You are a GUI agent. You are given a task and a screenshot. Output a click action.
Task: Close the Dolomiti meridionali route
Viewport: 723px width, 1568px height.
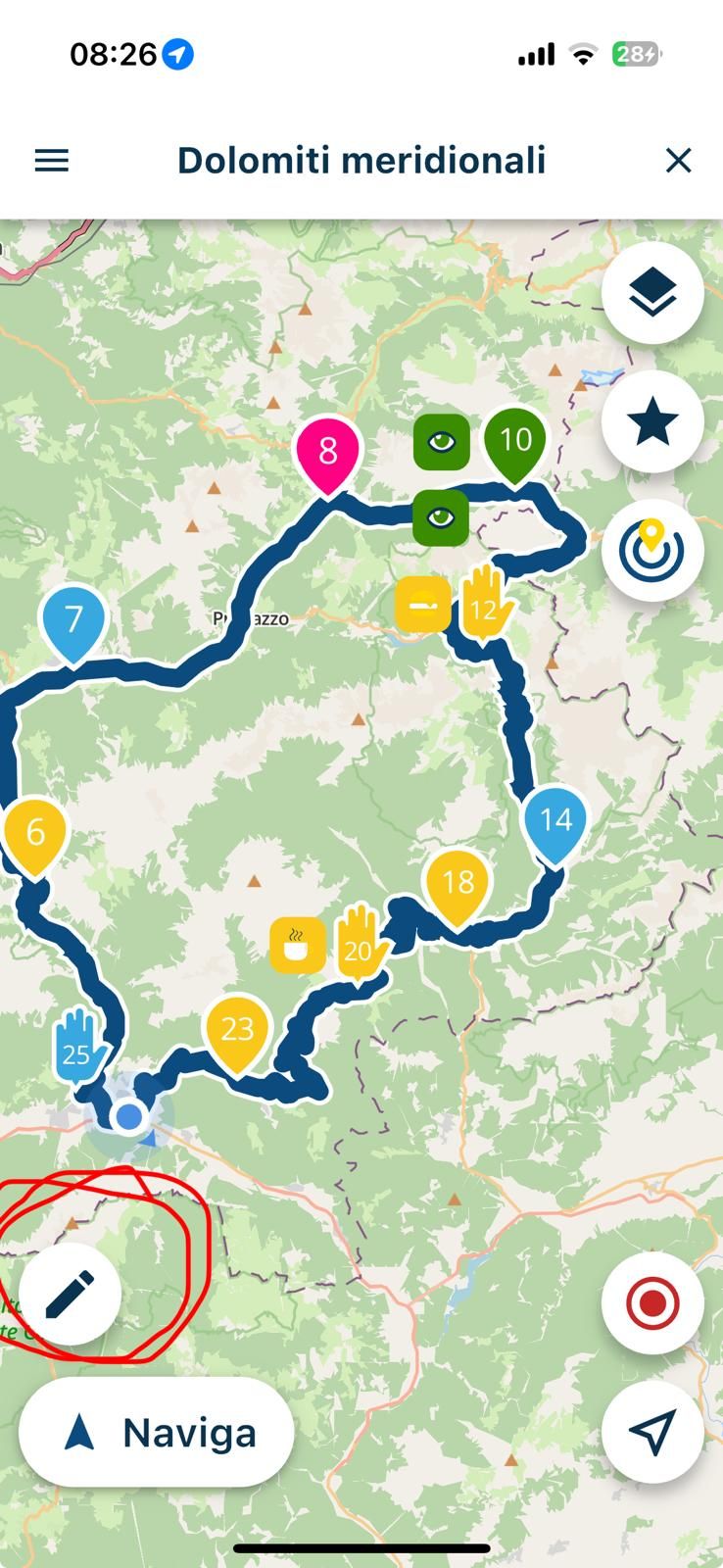tap(678, 161)
